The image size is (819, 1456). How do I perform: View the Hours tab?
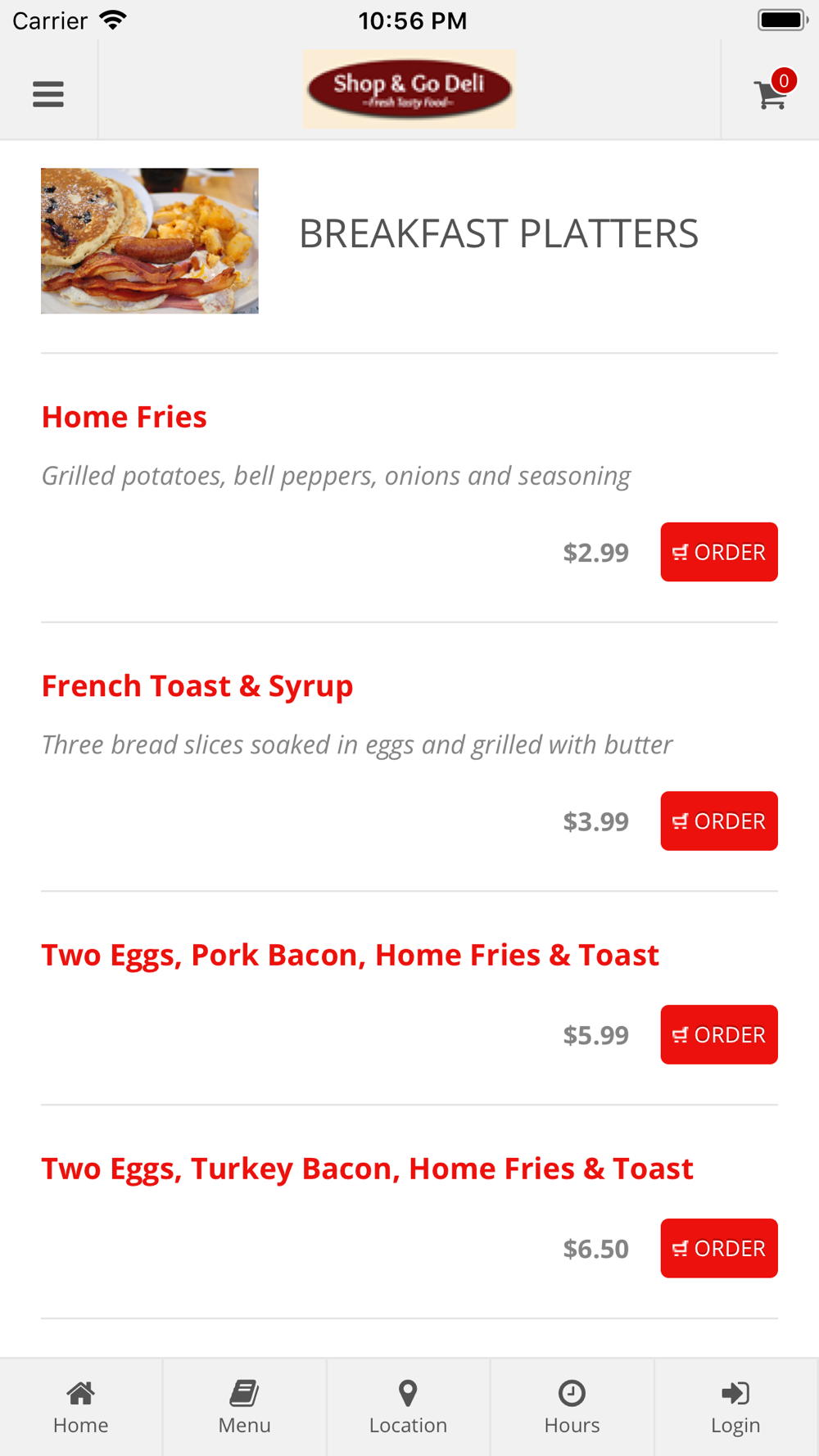(x=572, y=1408)
